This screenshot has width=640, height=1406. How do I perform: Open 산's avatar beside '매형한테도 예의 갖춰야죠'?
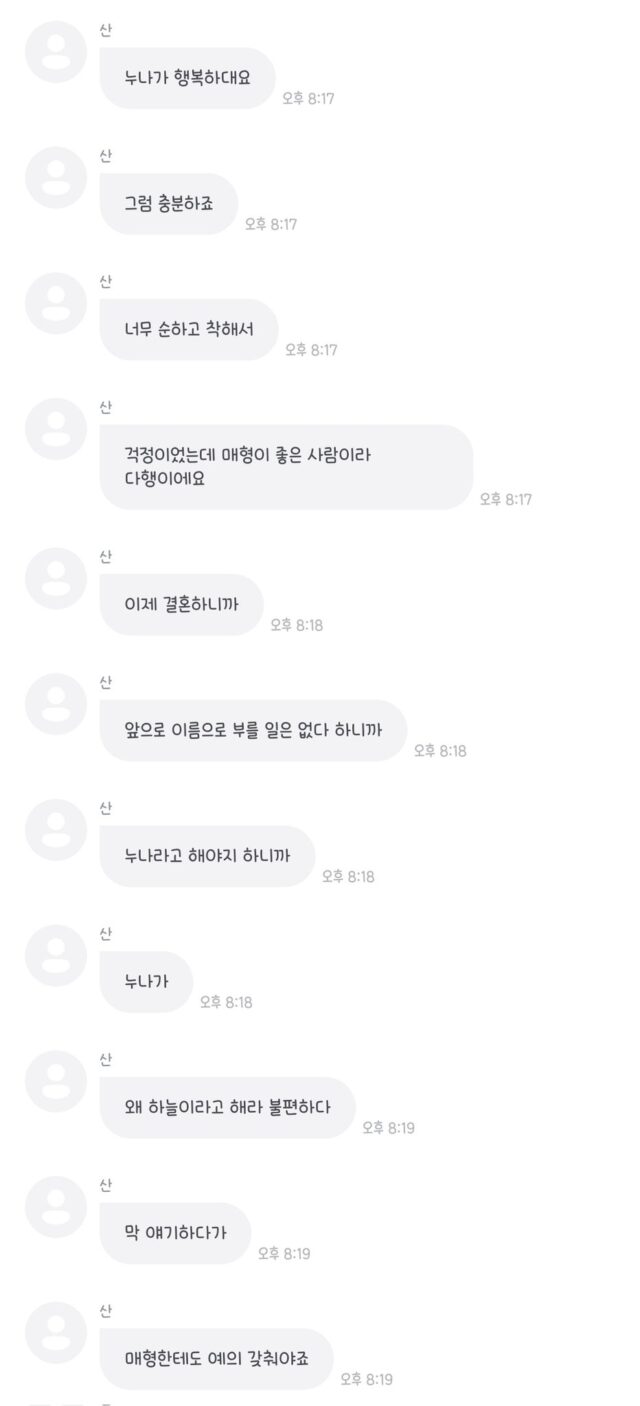click(x=56, y=1333)
